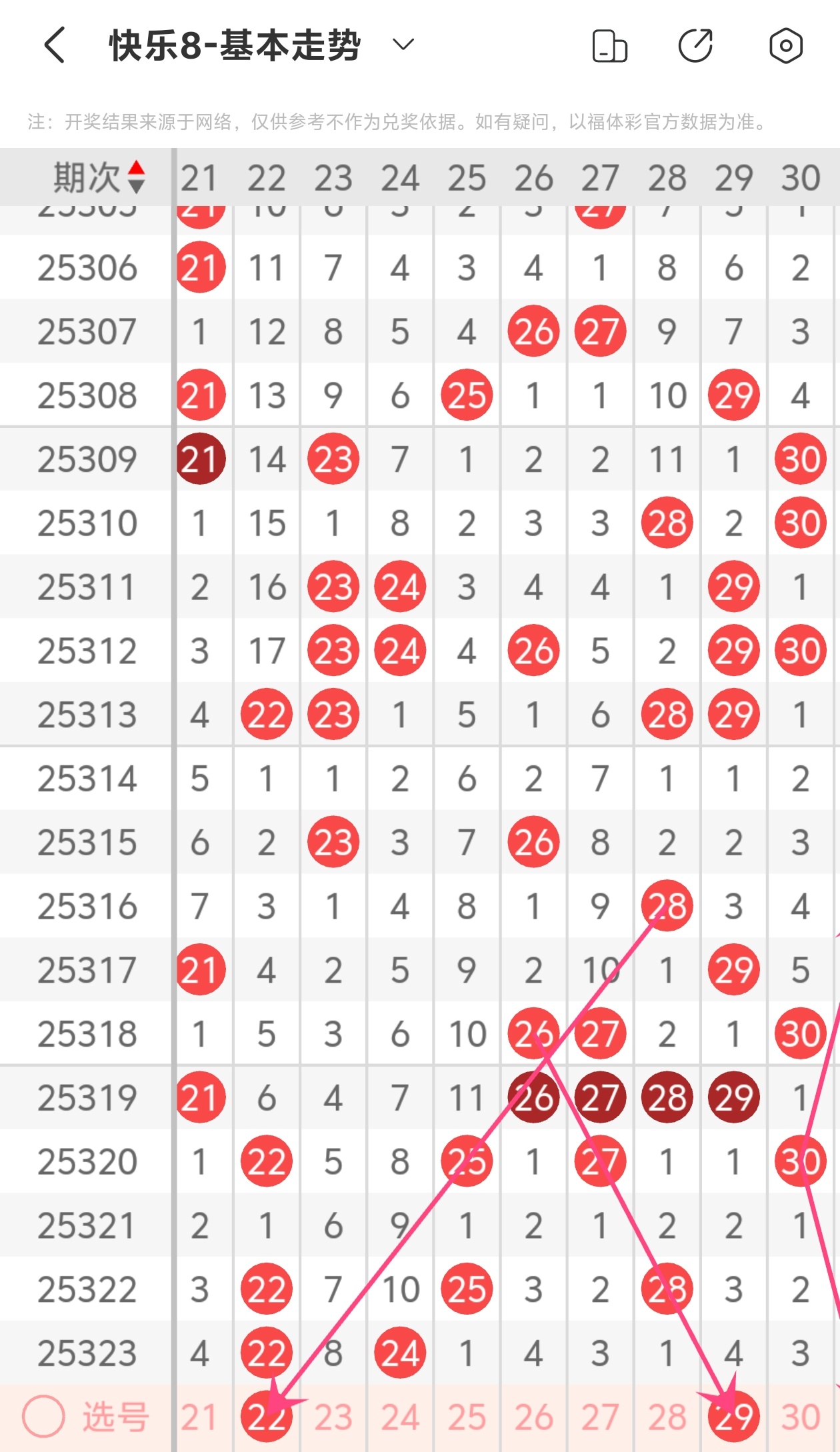Viewport: 840px width, 1452px height.
Task: Select number 30 in the 选号 row
Action: tap(800, 1417)
